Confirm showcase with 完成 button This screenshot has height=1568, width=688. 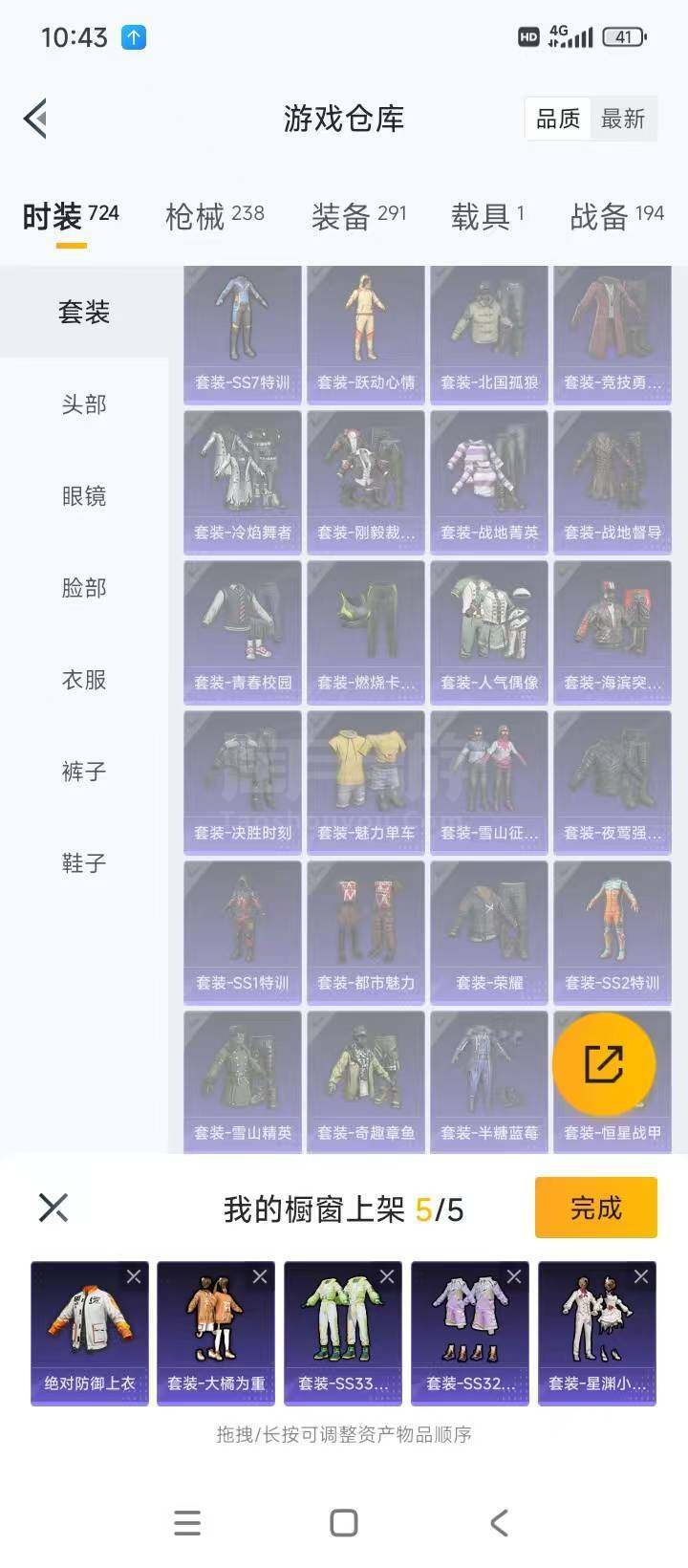click(596, 1209)
